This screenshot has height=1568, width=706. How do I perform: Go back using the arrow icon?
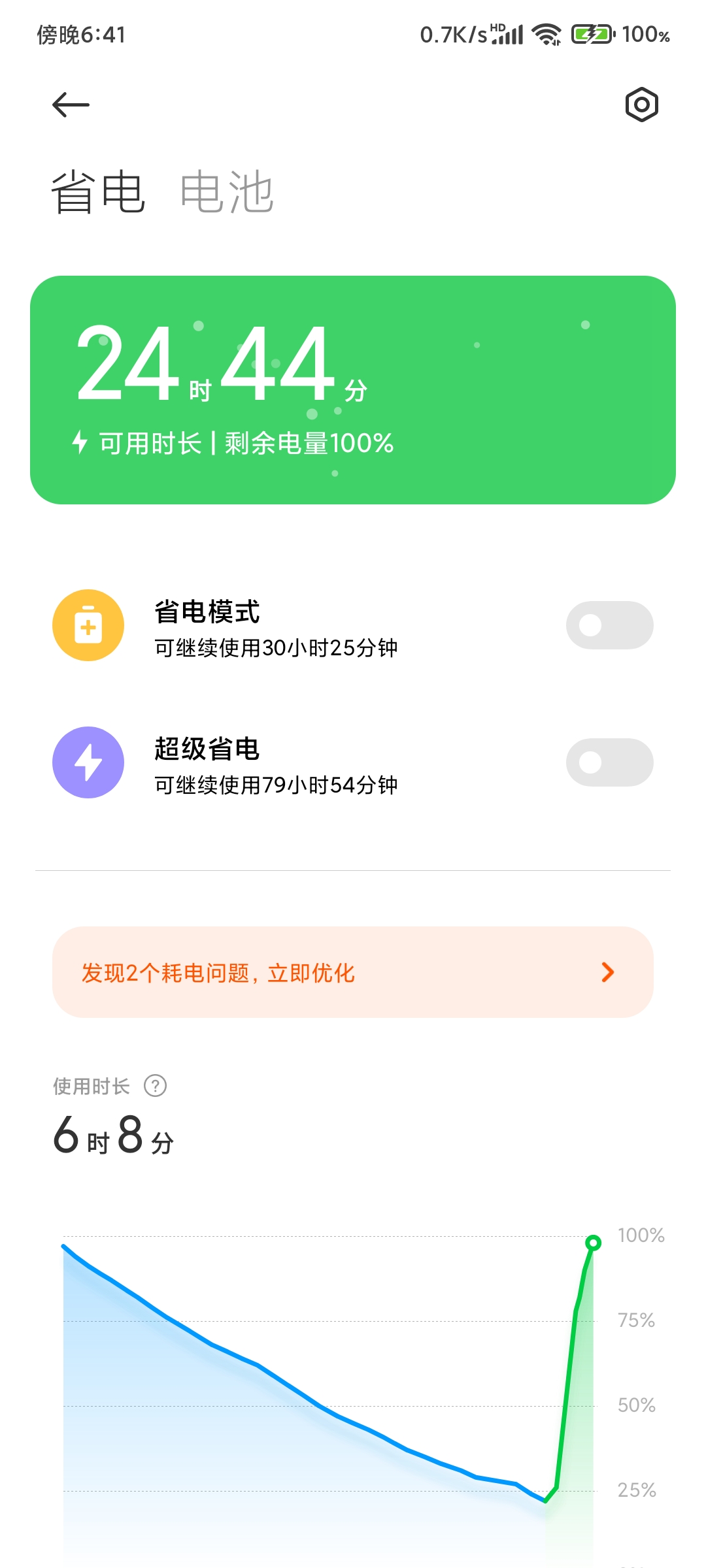pyautogui.click(x=71, y=105)
